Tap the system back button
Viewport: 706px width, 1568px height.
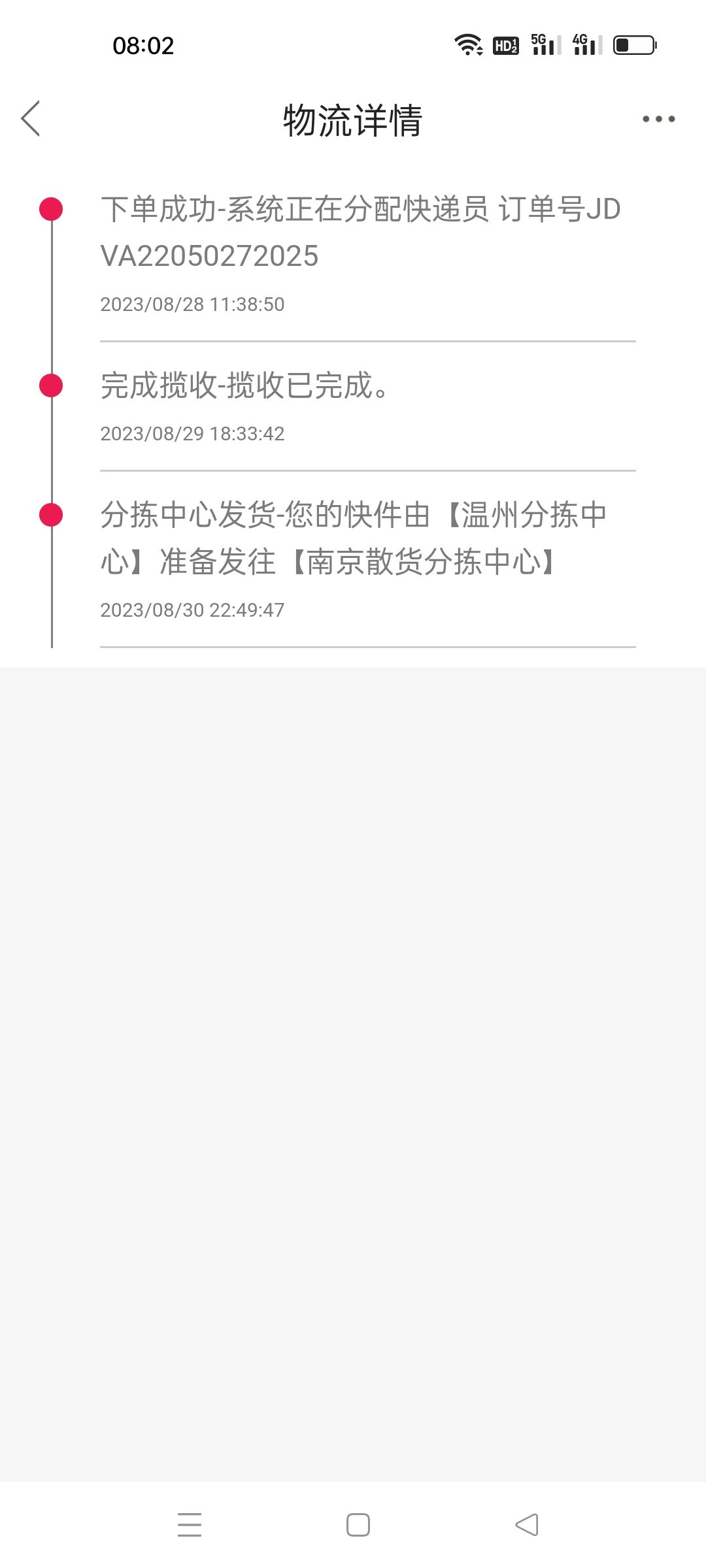pyautogui.click(x=527, y=1525)
